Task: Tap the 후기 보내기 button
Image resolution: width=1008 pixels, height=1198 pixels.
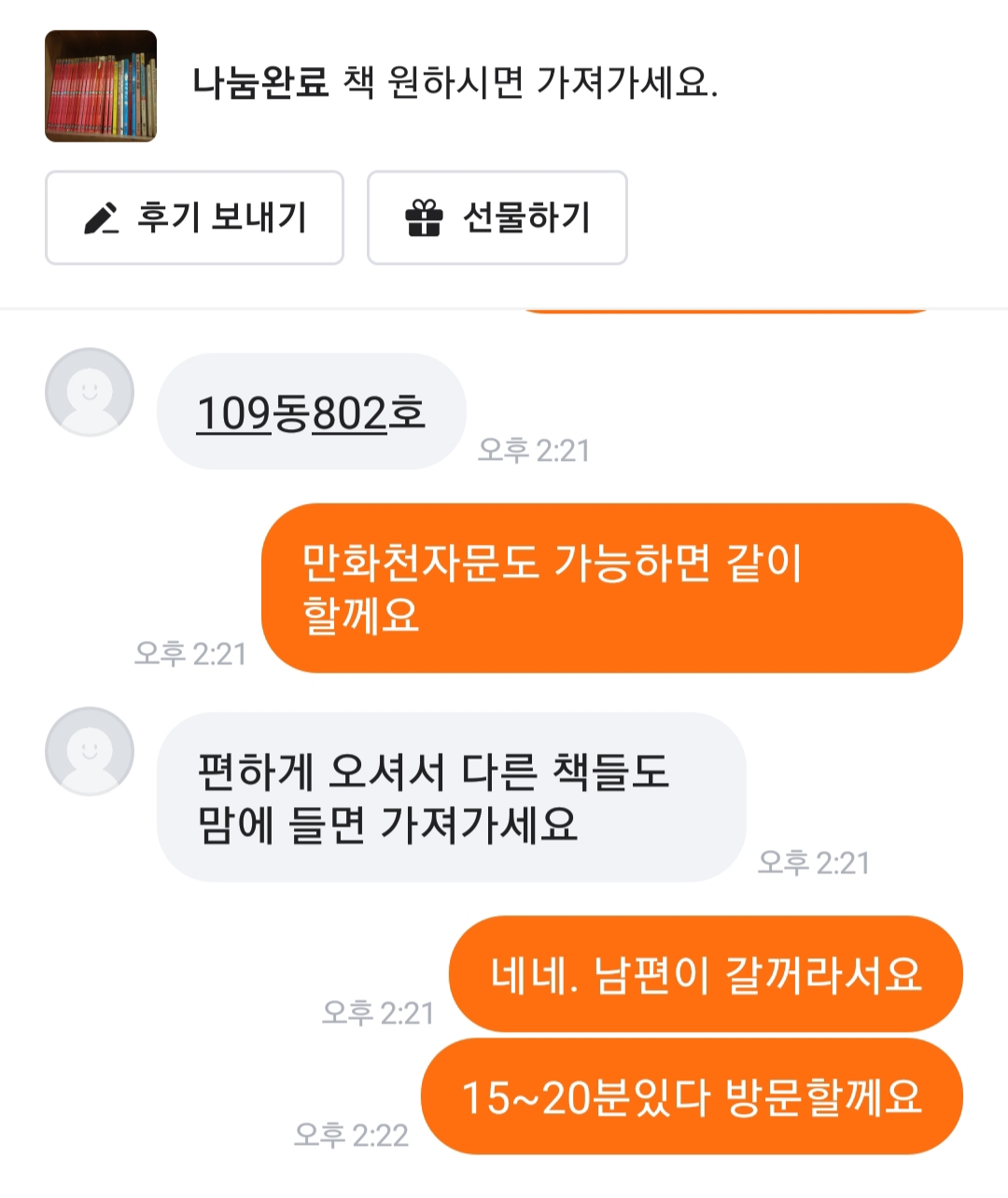Action: coord(194,218)
